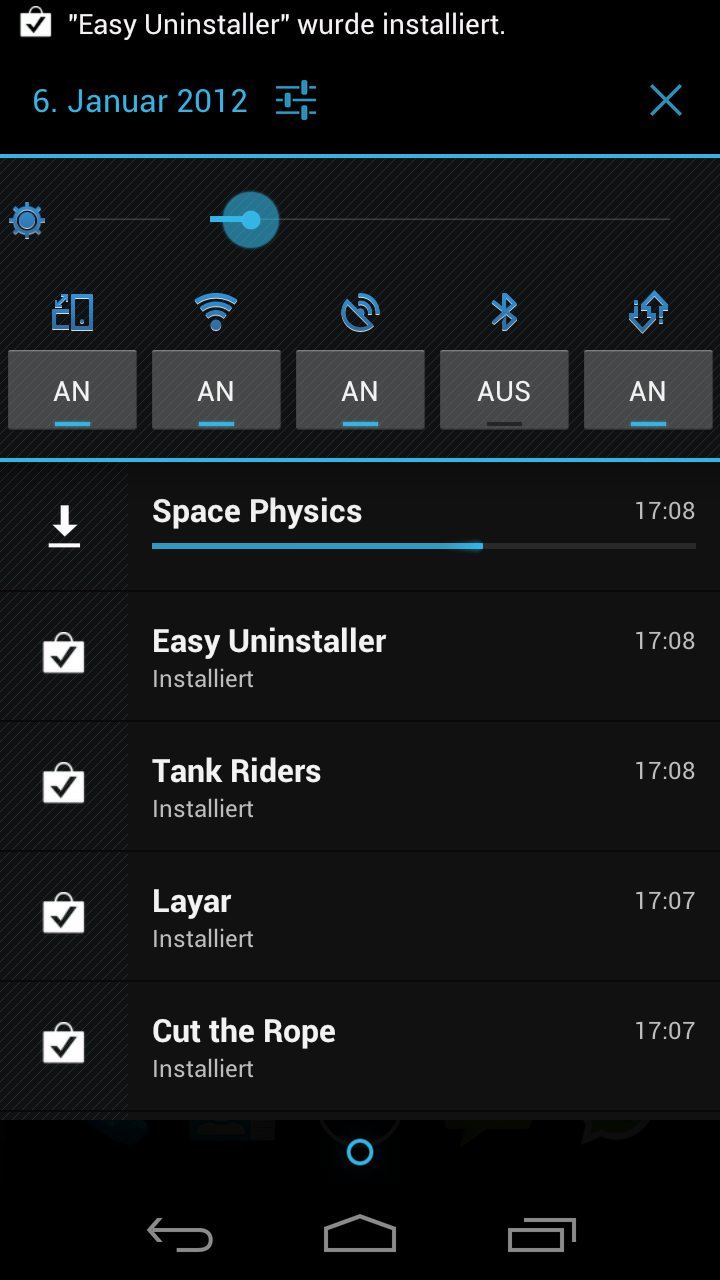Show recent apps
Image resolution: width=720 pixels, height=1280 pixels.
[x=542, y=1235]
